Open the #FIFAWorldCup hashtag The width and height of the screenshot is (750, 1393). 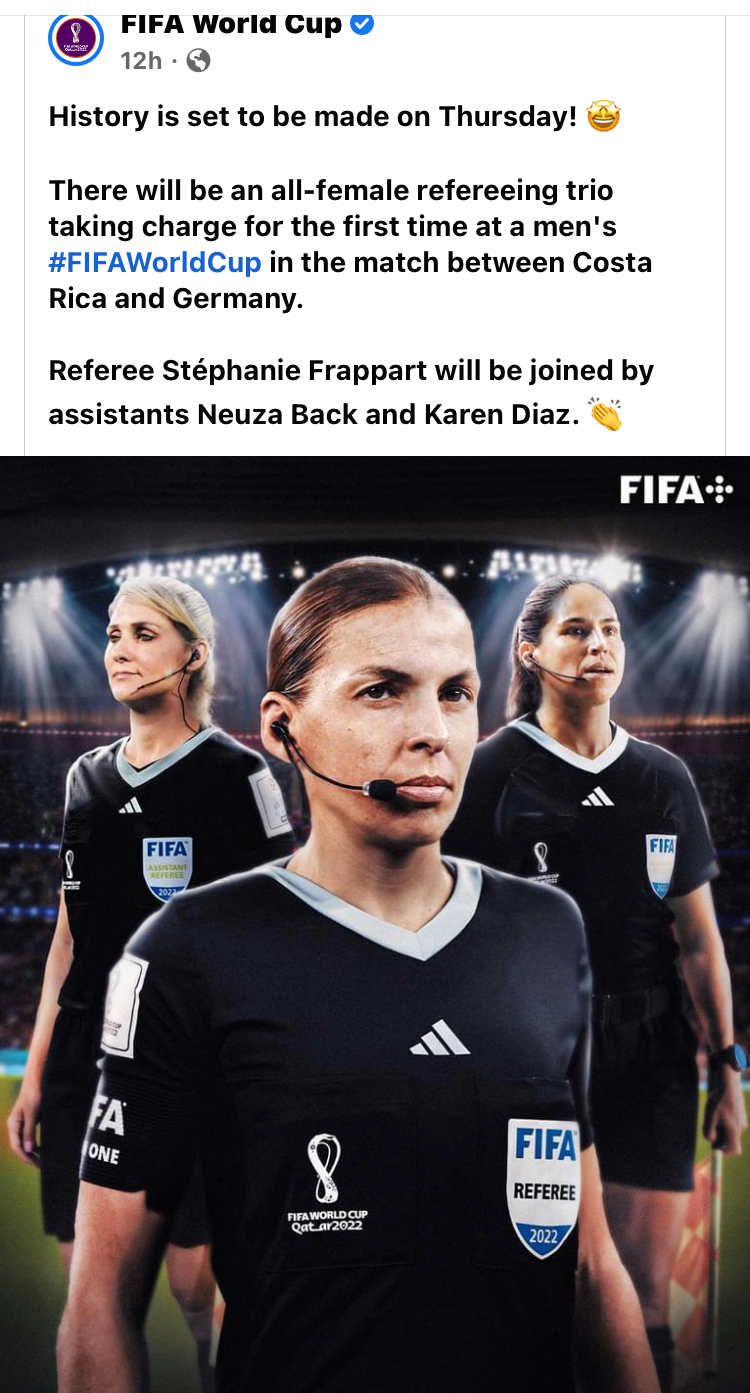[155, 263]
